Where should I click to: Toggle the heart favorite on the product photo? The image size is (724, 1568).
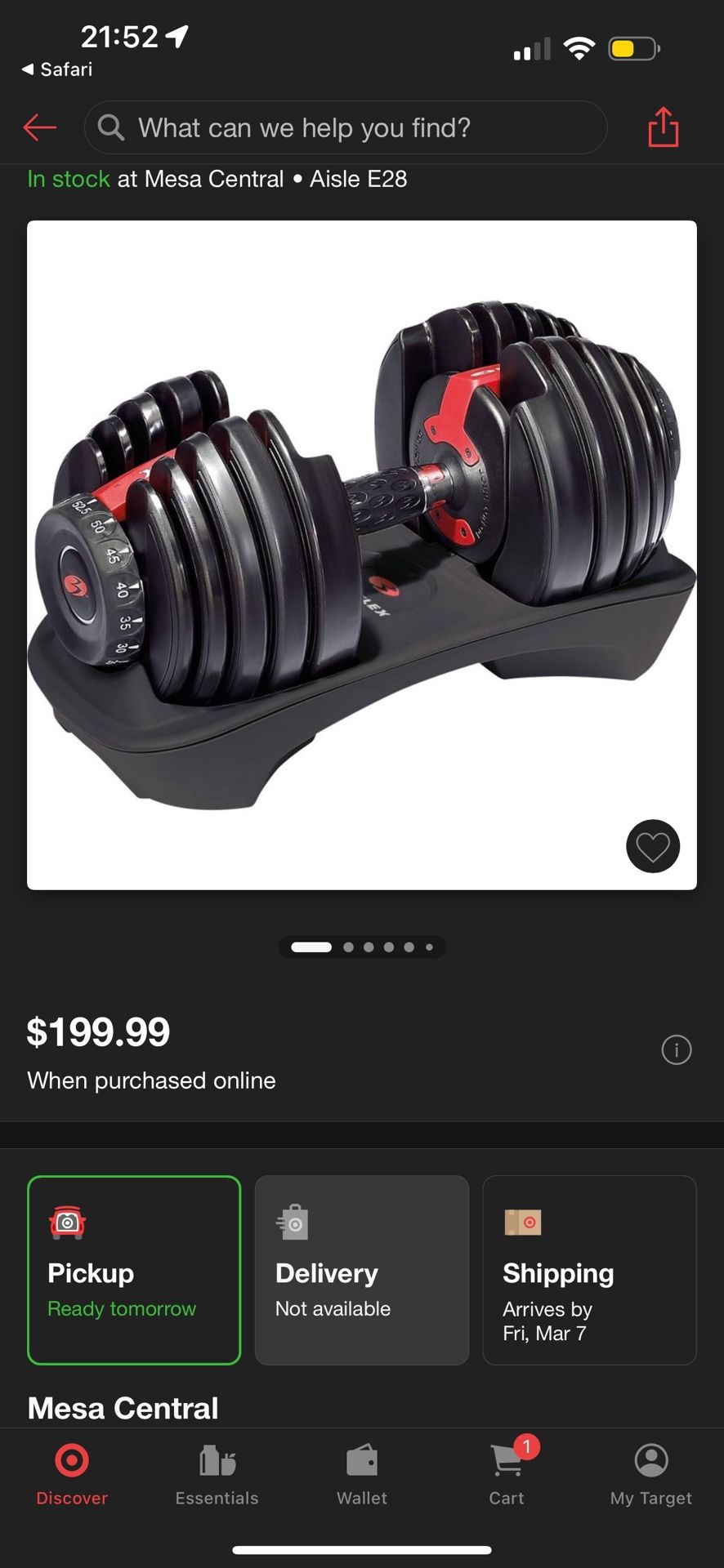pos(652,847)
